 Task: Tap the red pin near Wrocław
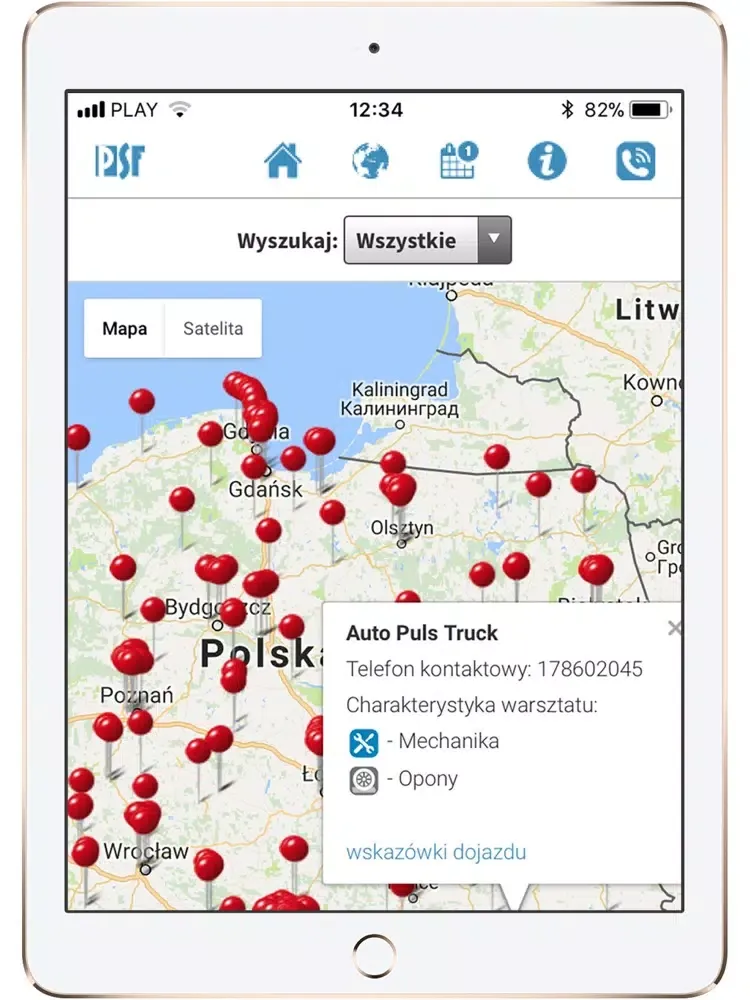pos(143,818)
